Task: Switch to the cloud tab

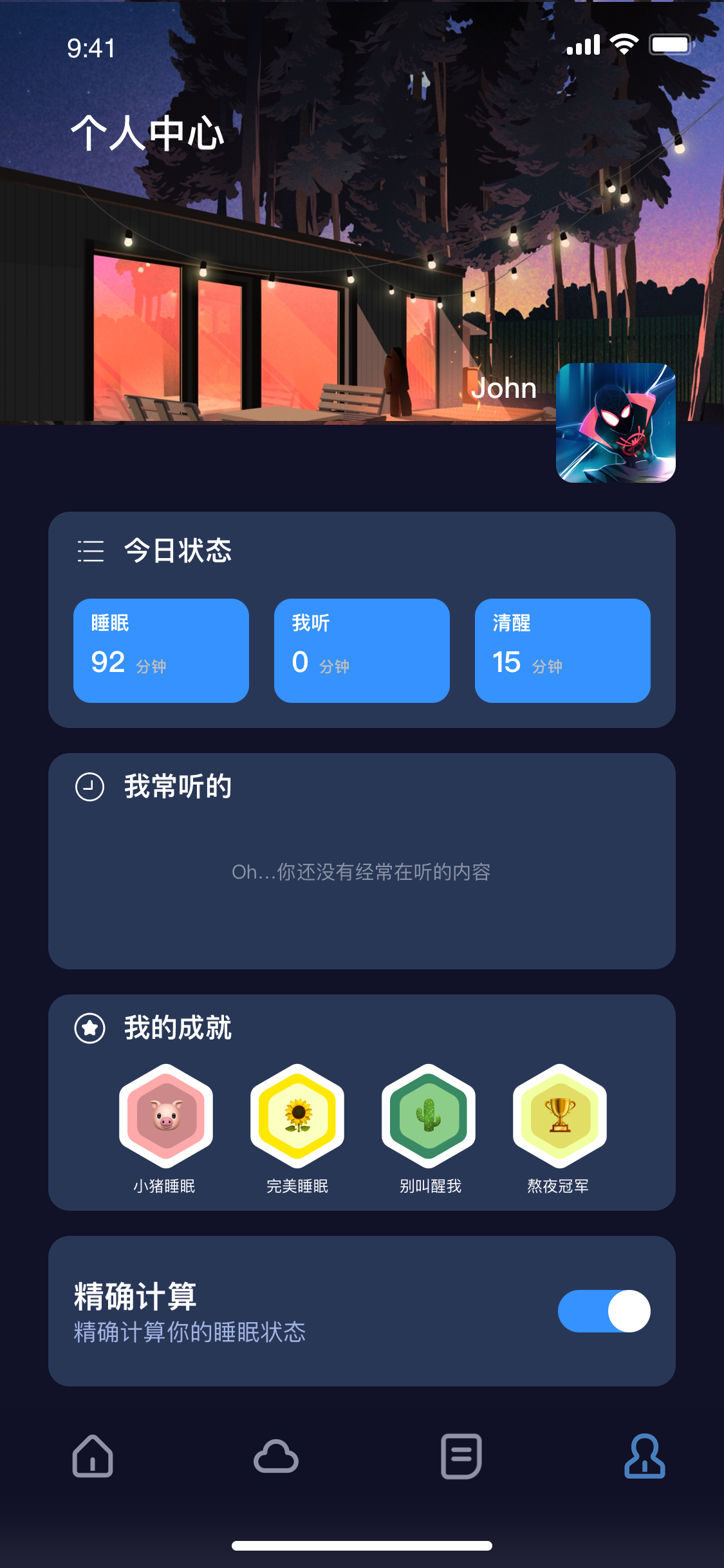Action: [276, 1456]
